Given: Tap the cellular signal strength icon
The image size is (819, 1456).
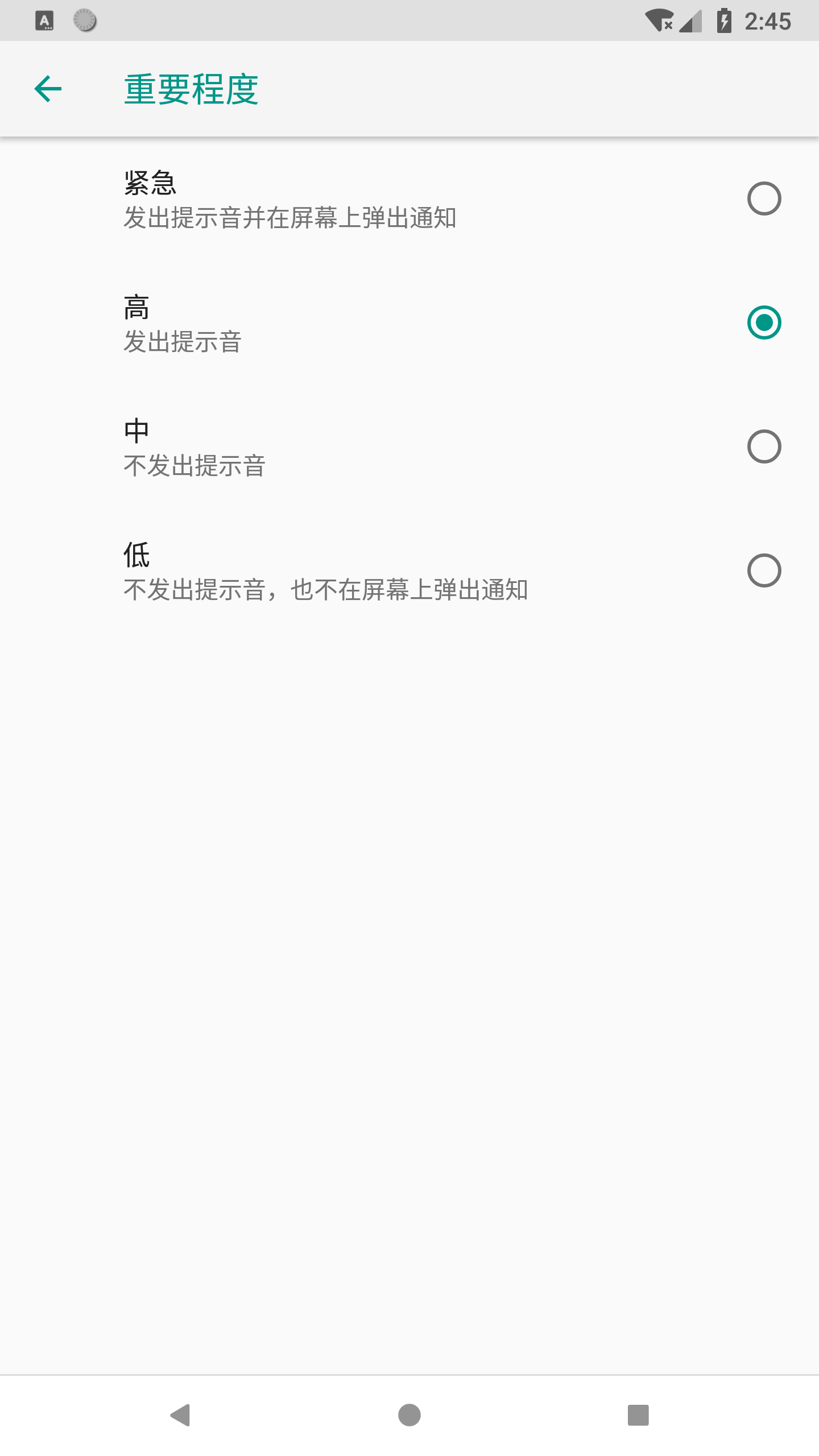Looking at the screenshot, I should 690,20.
